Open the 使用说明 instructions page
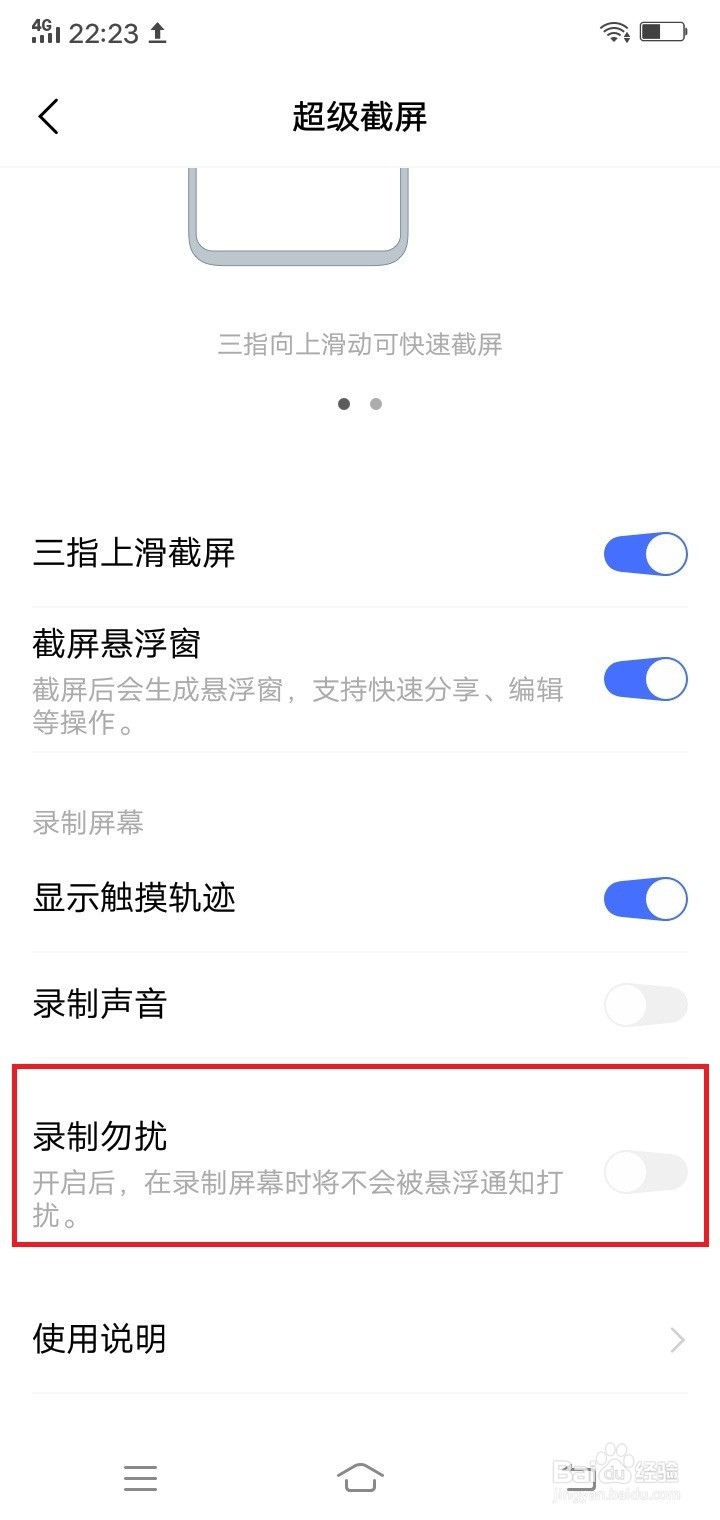 (x=98, y=1339)
